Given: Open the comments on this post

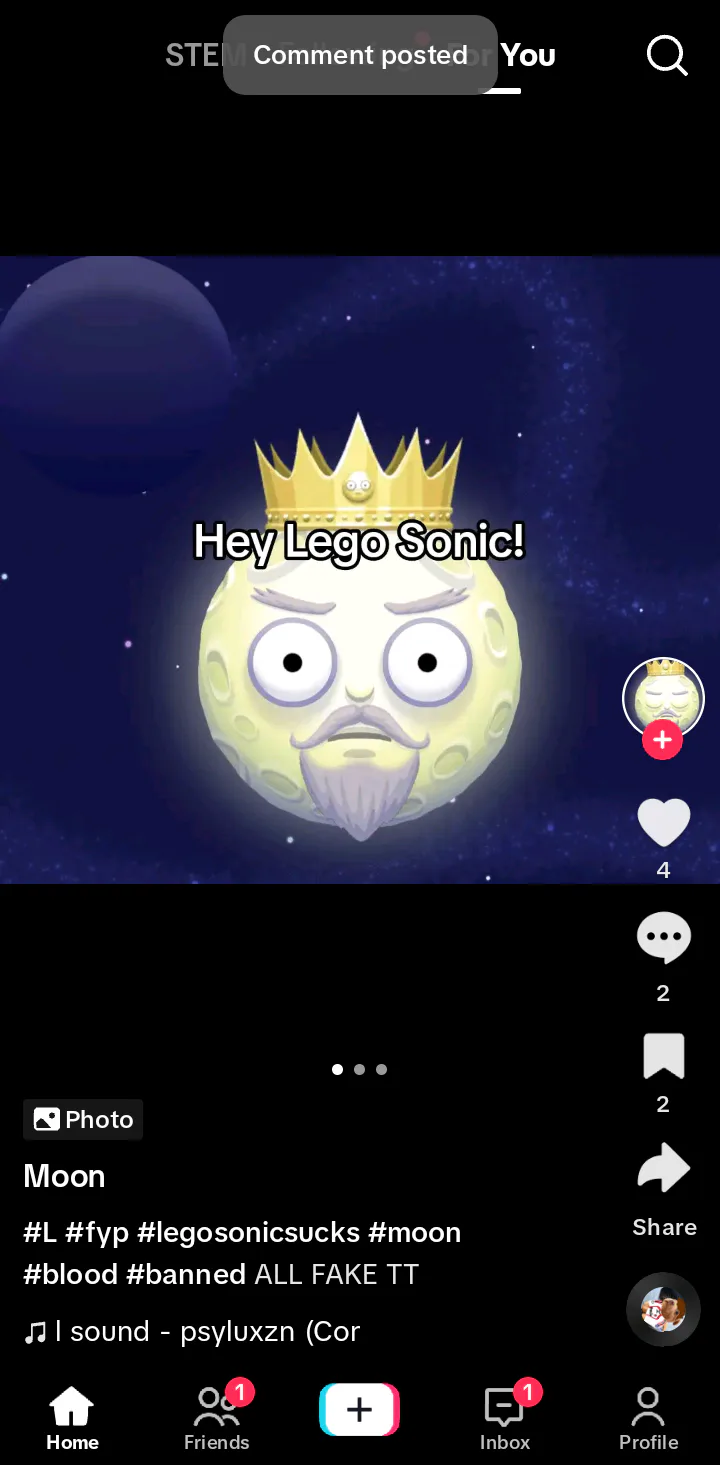Looking at the screenshot, I should (x=664, y=938).
